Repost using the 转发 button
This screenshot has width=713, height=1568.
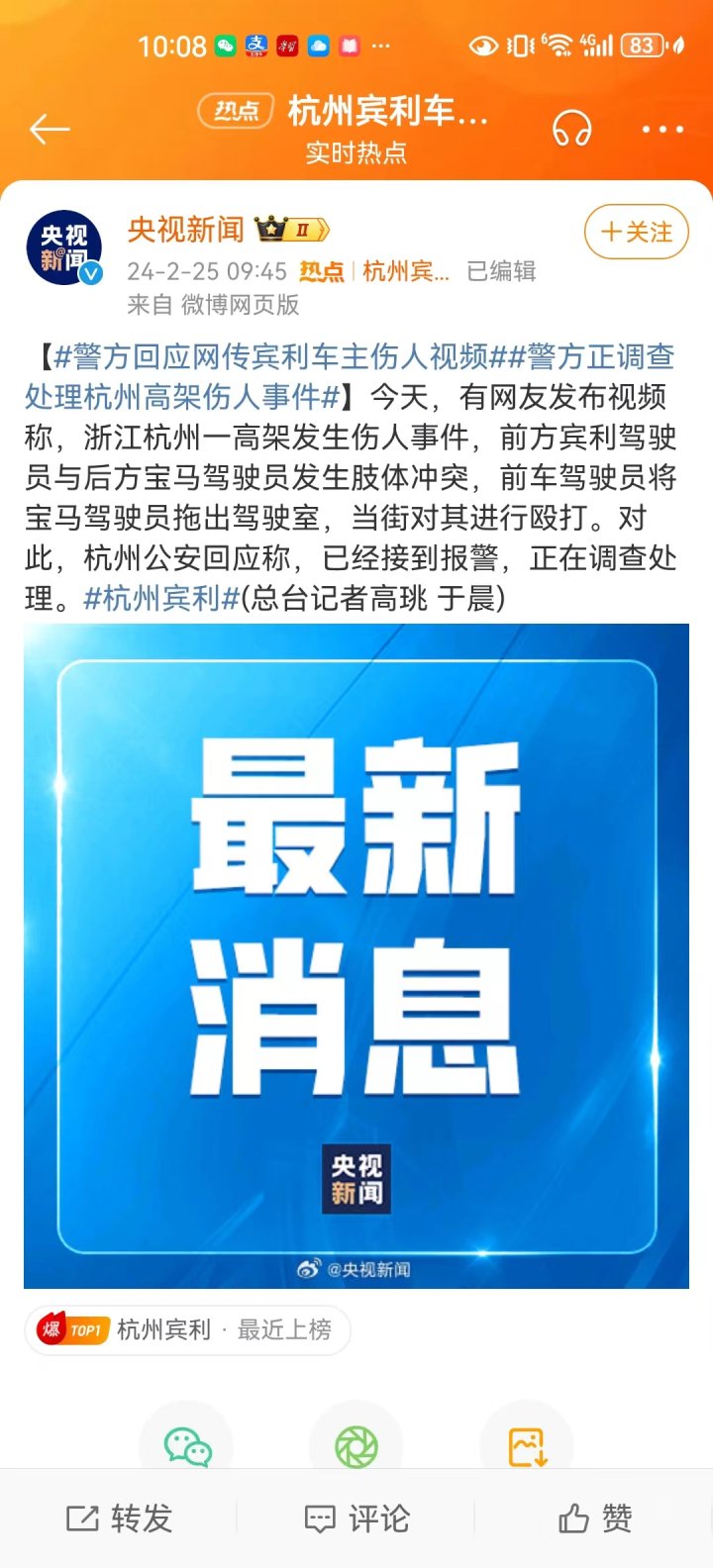click(x=119, y=1519)
